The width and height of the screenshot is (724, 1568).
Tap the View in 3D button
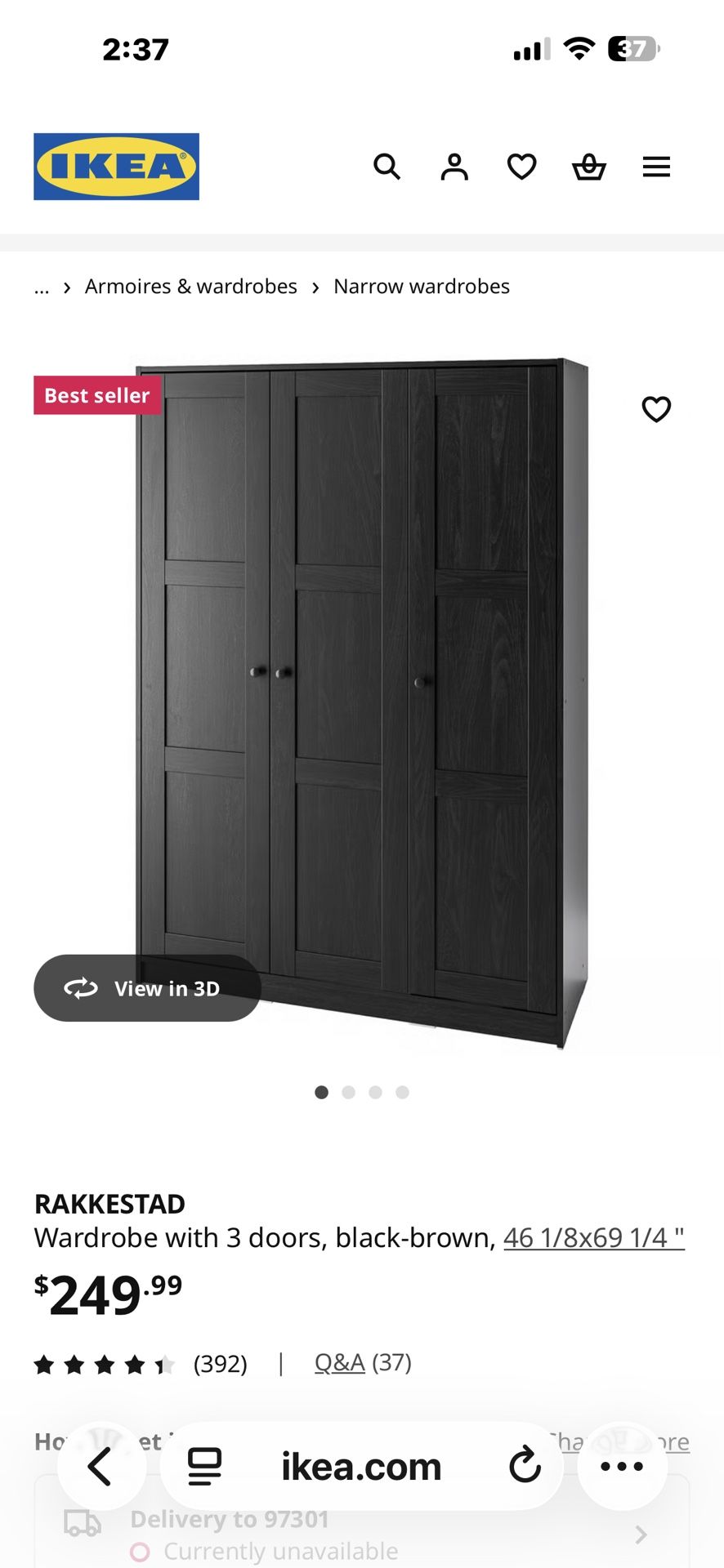point(147,988)
